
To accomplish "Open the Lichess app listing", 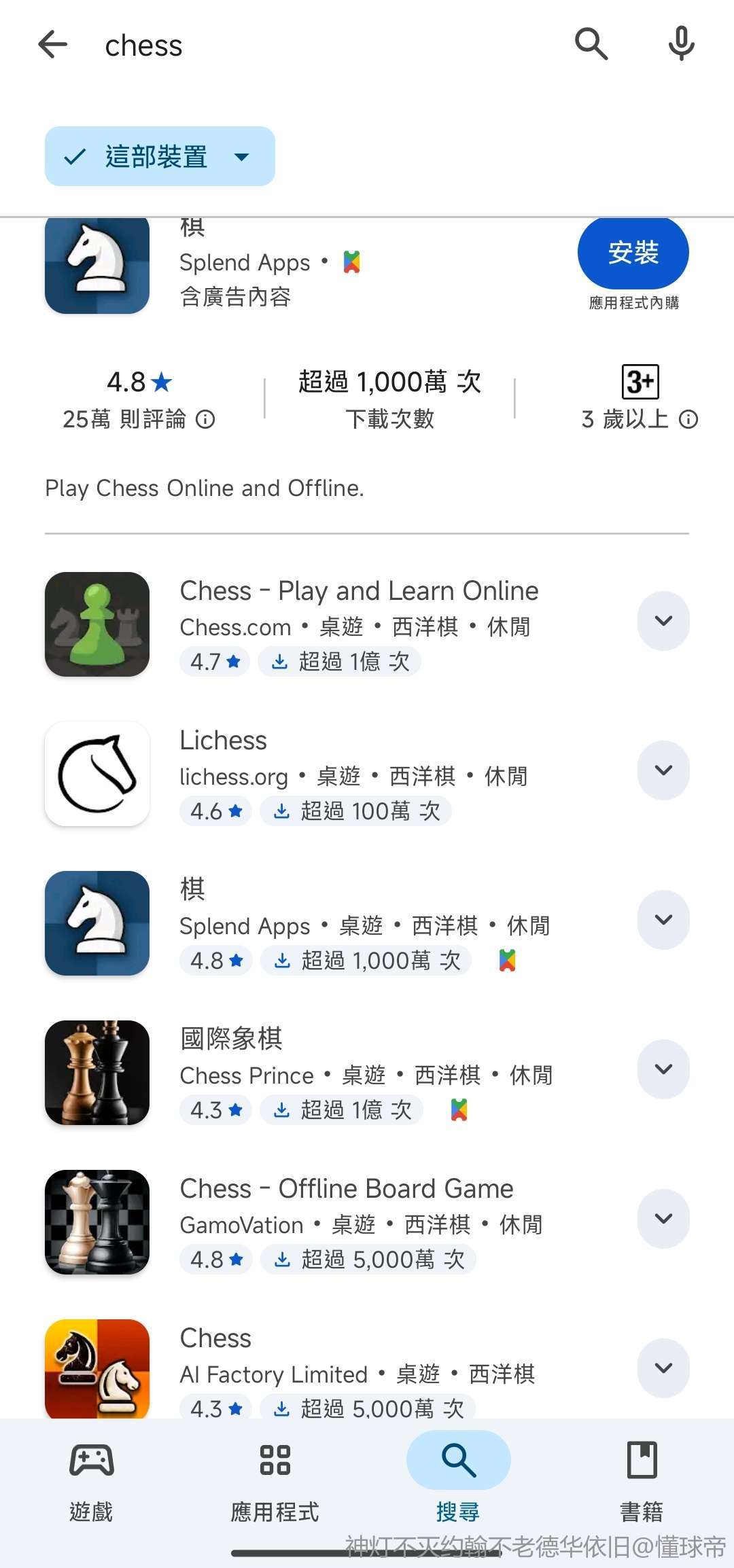I will pyautogui.click(x=223, y=741).
